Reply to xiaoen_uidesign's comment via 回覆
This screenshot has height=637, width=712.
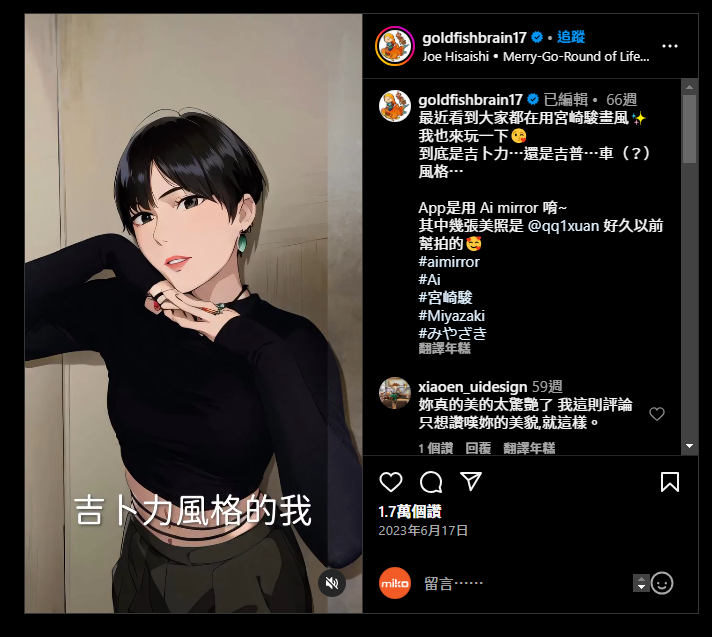coord(478,448)
